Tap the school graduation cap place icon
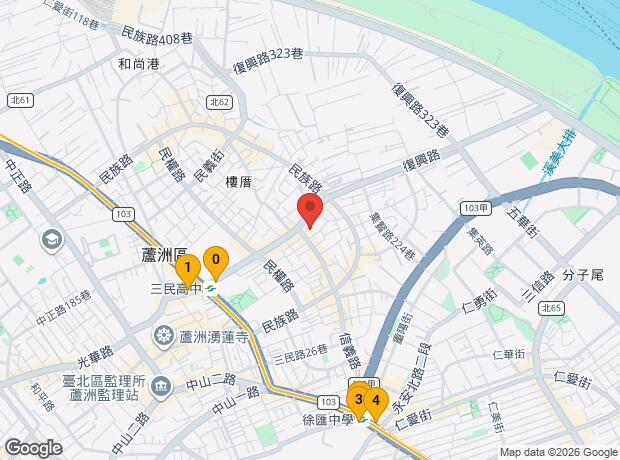620x460 pixels. coord(52,240)
